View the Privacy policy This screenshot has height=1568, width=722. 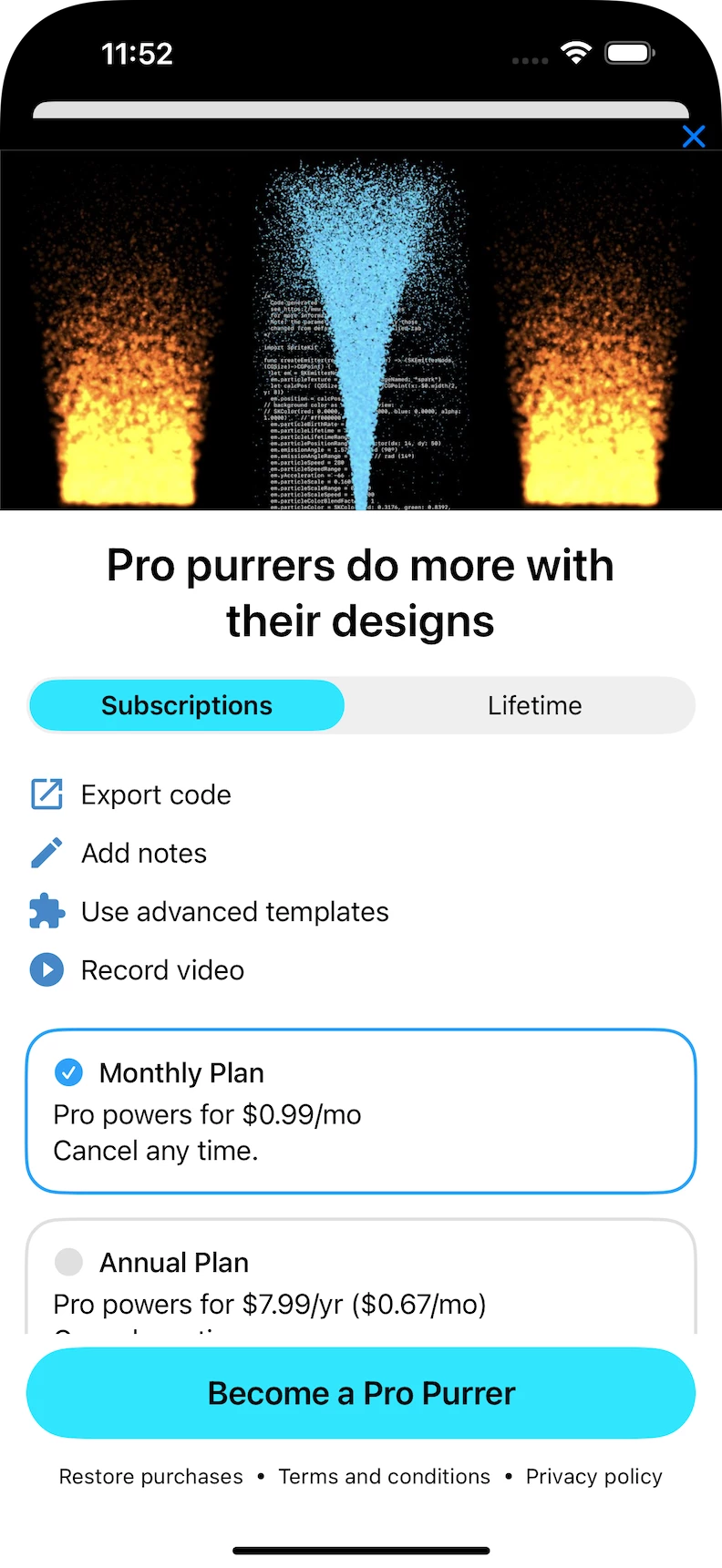click(593, 1476)
